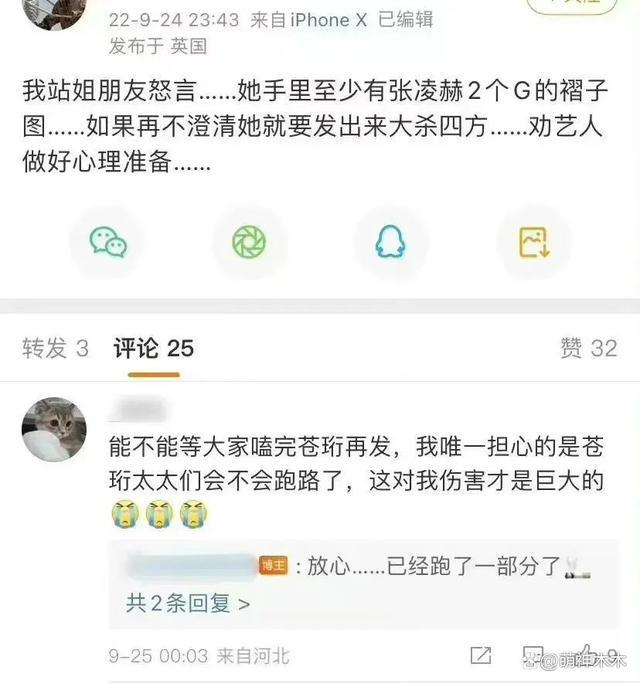Share post to WeChat
The image size is (640, 684).
click(x=108, y=242)
